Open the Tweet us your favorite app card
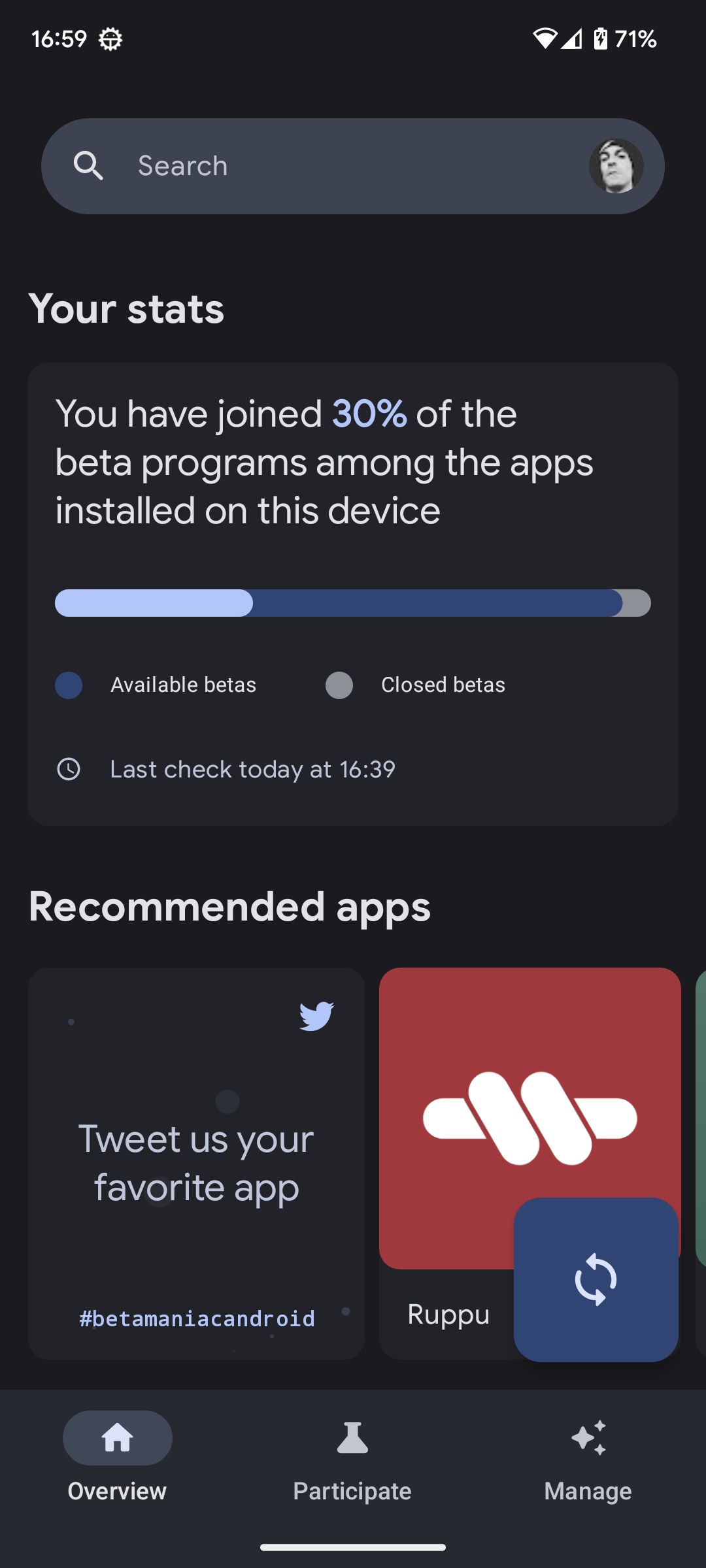The width and height of the screenshot is (706, 1568). coord(196,1163)
